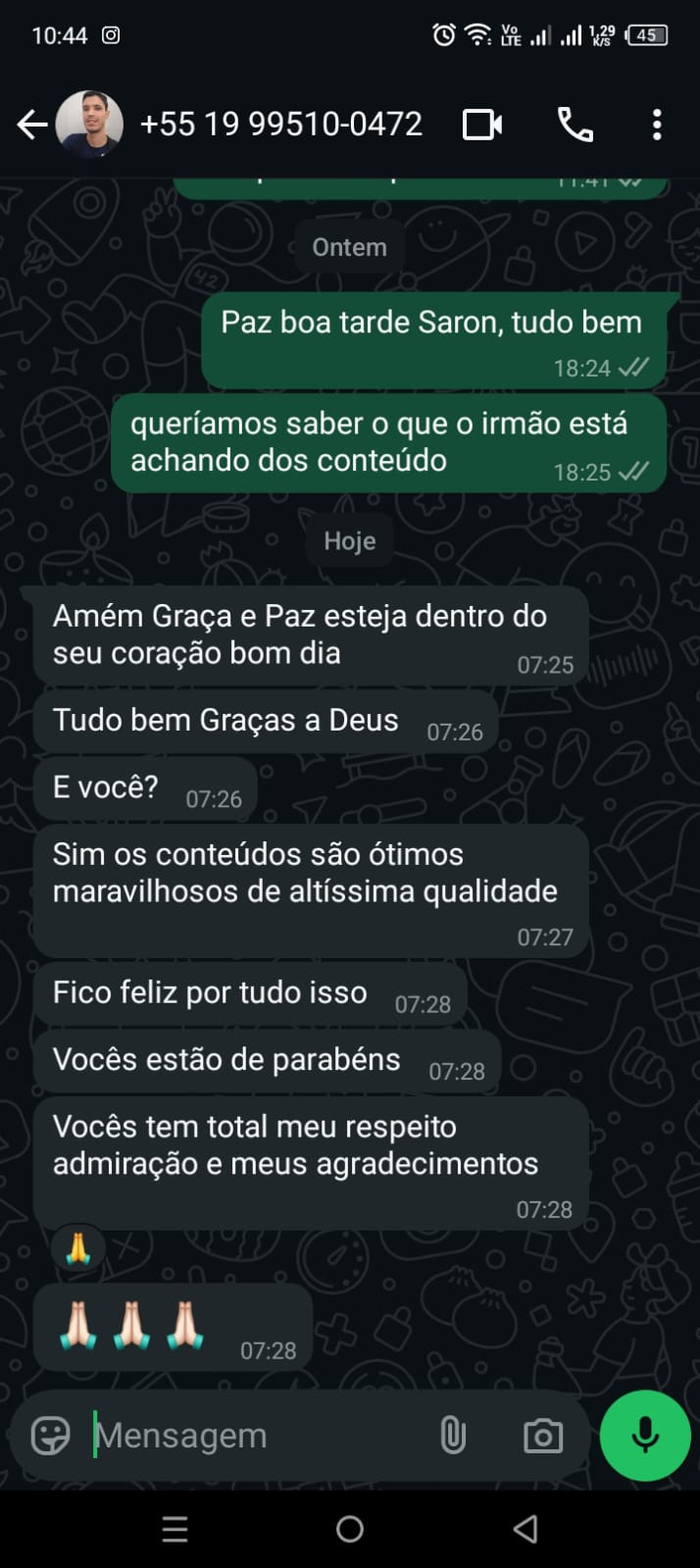
Task: Attach a file to the chat
Action: tap(452, 1436)
